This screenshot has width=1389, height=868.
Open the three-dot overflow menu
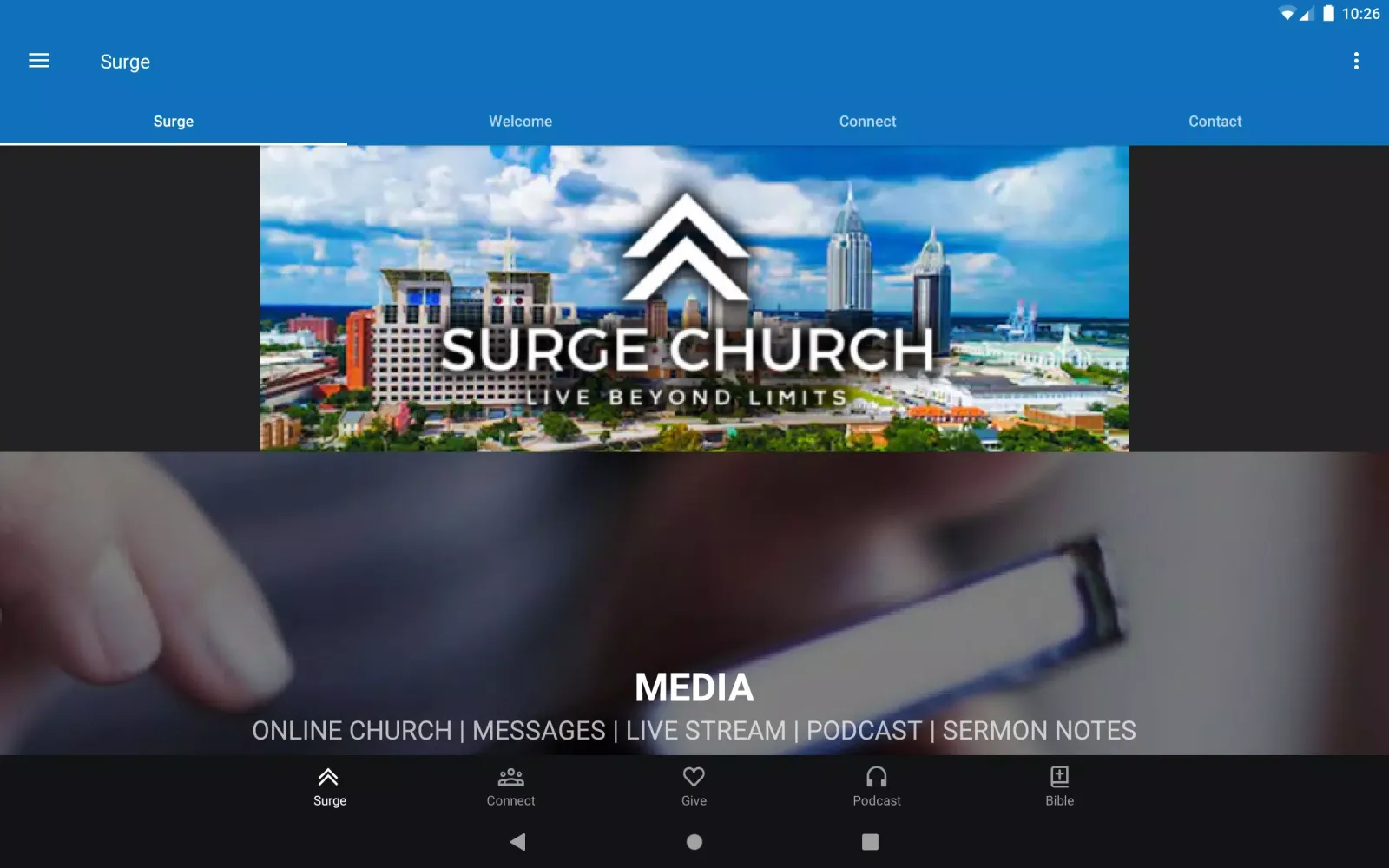pos(1355,61)
